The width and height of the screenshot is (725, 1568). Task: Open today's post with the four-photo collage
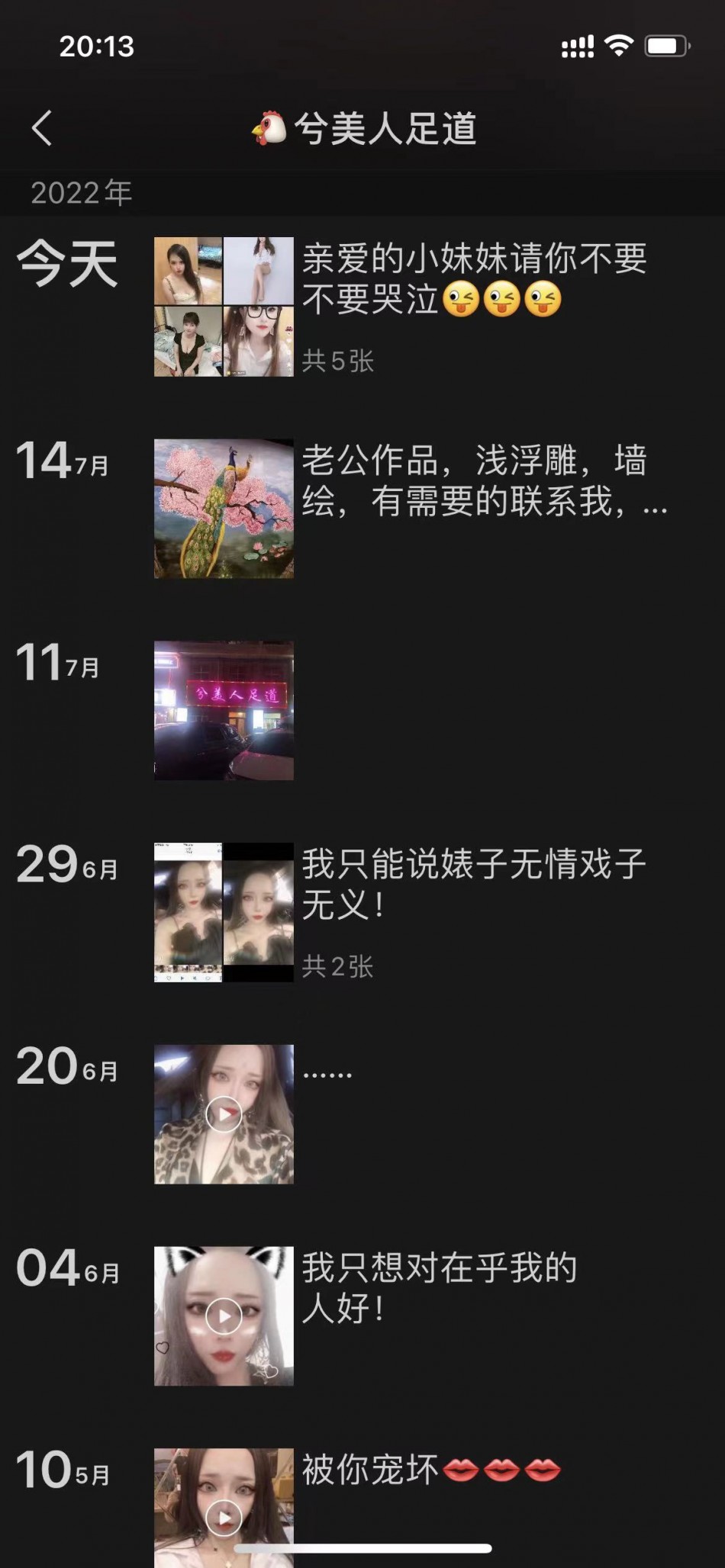224,307
